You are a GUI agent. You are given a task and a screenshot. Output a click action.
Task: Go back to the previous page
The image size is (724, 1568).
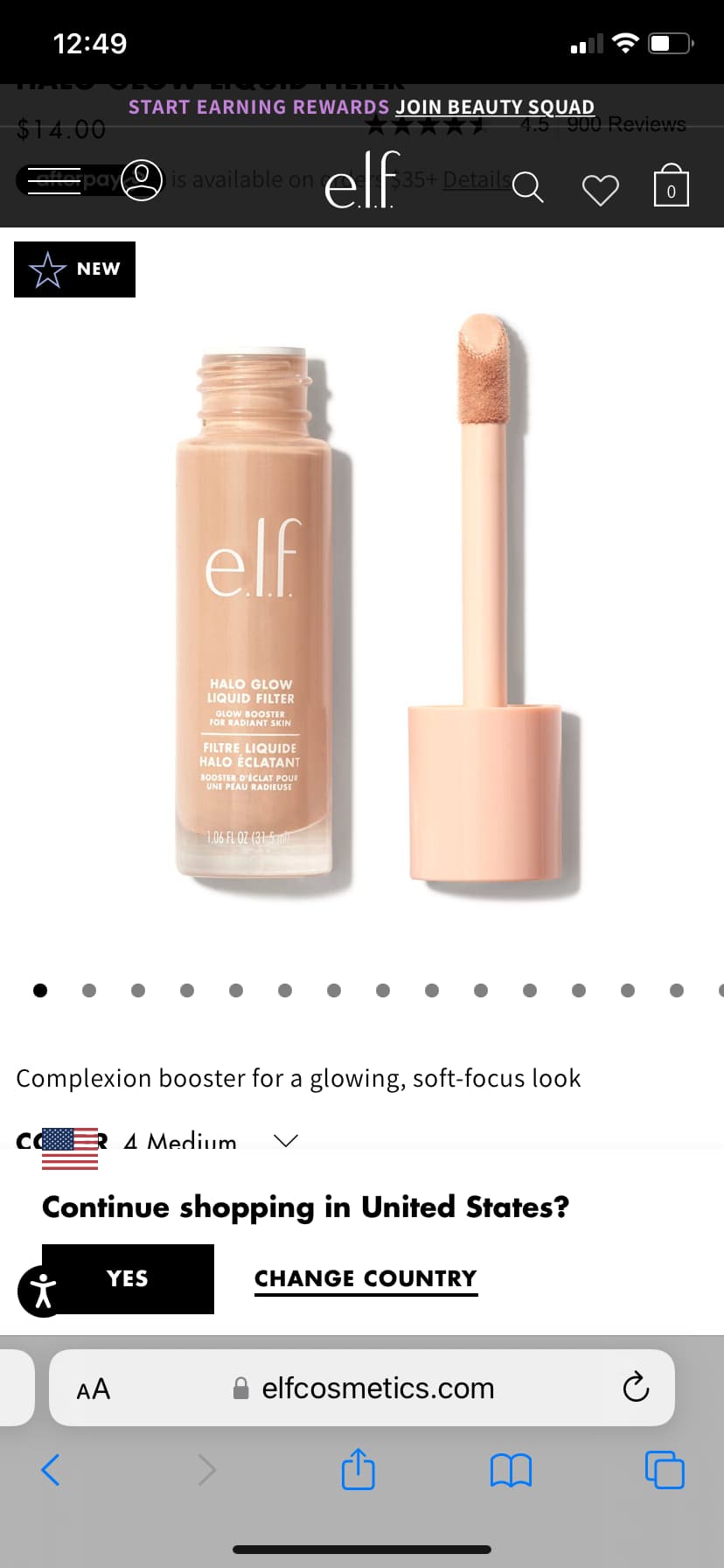(51, 1470)
